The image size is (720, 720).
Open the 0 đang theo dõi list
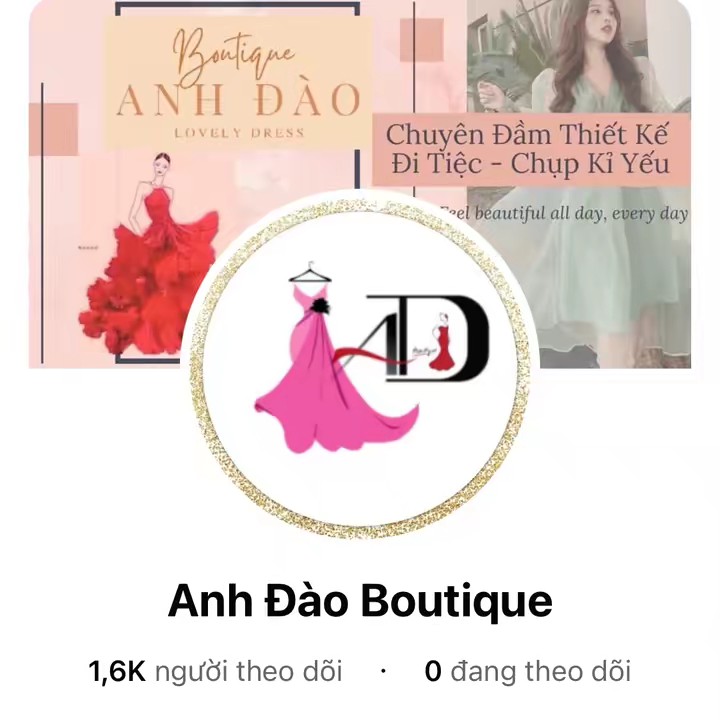527,672
